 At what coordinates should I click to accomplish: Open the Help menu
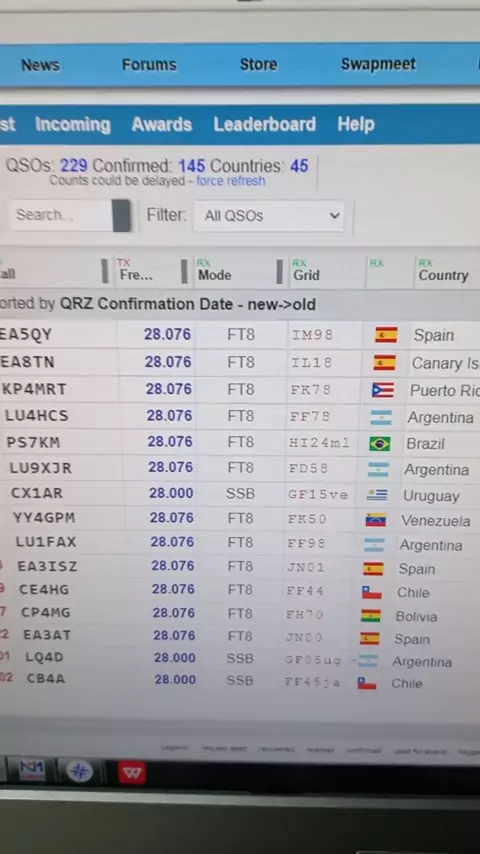tap(356, 124)
